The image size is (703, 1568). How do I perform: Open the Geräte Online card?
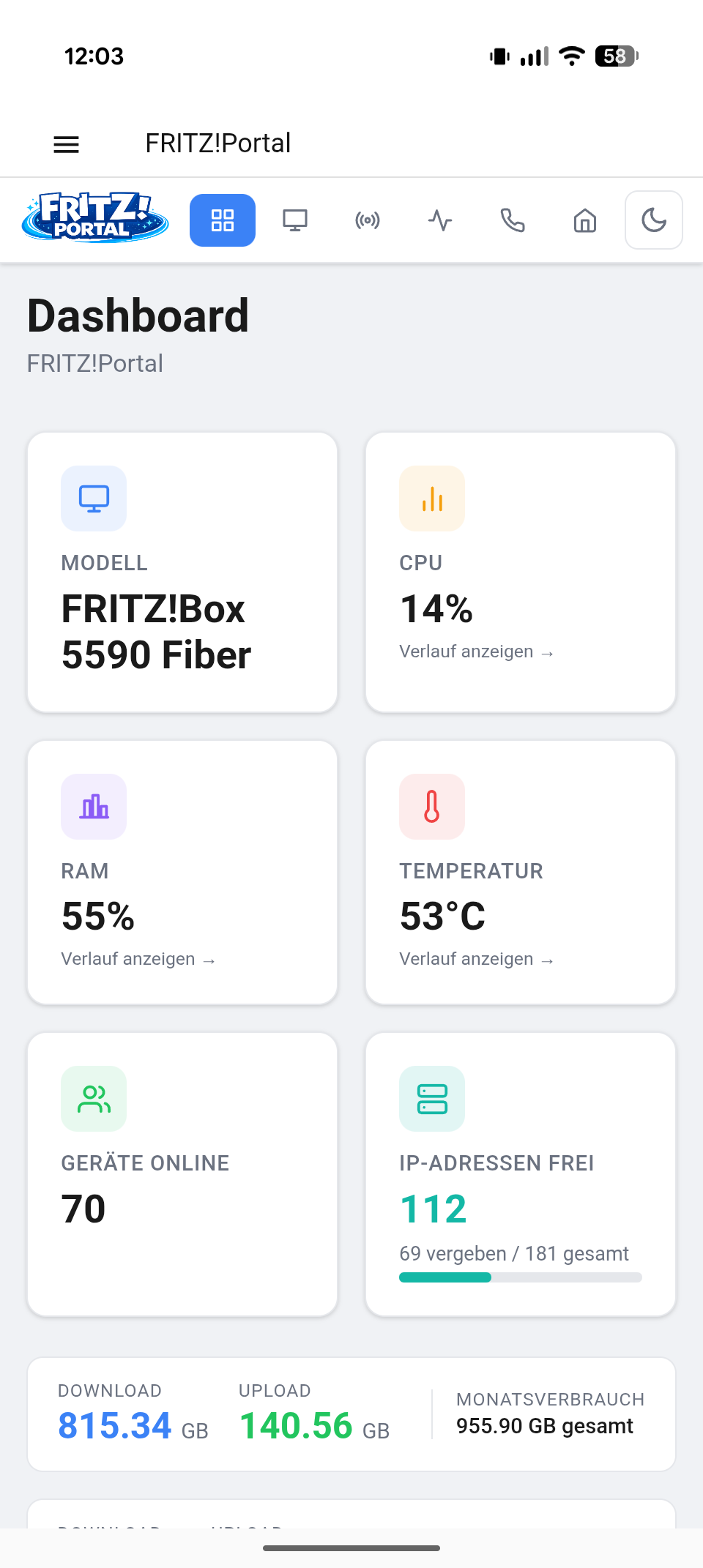coord(182,1174)
